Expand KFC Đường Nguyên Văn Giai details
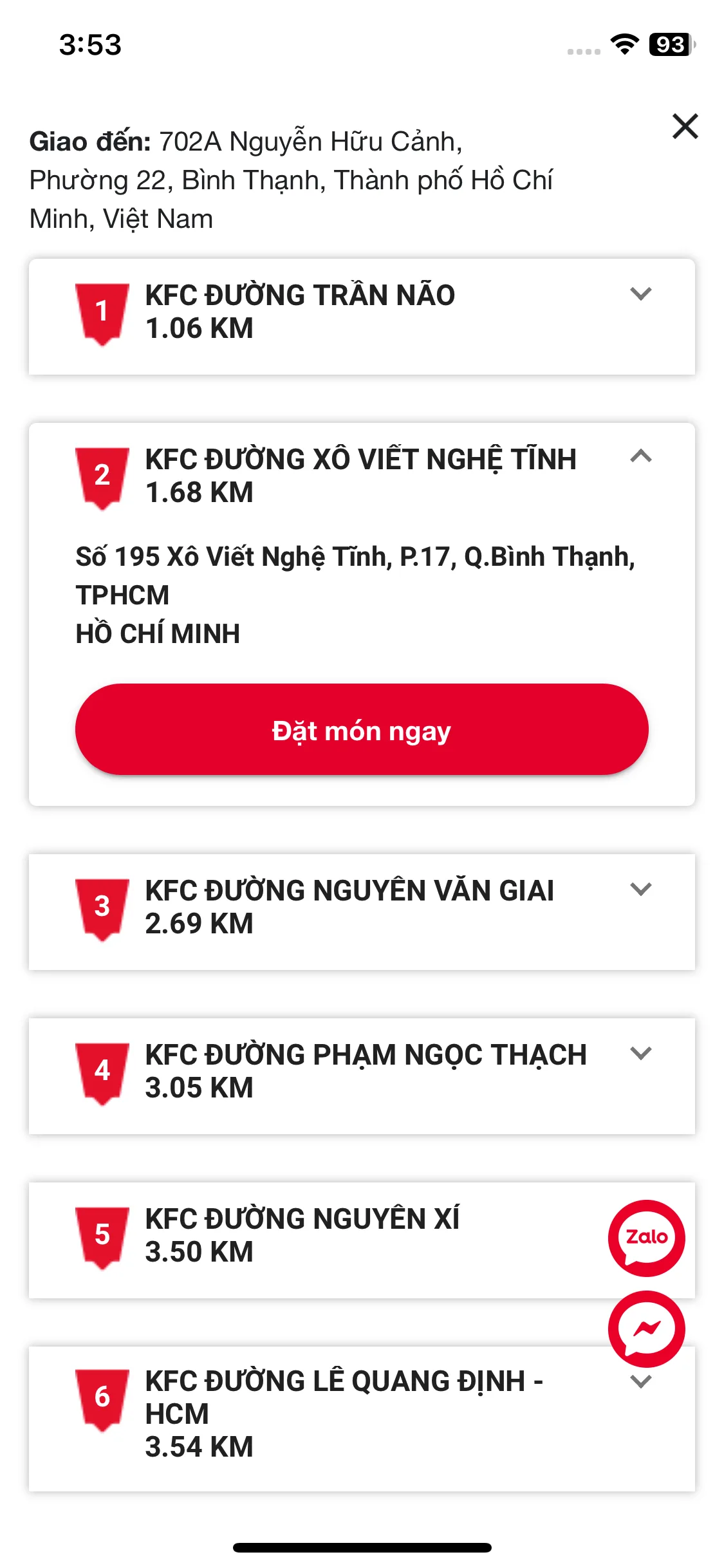The height and width of the screenshot is (1568, 724). click(640, 890)
